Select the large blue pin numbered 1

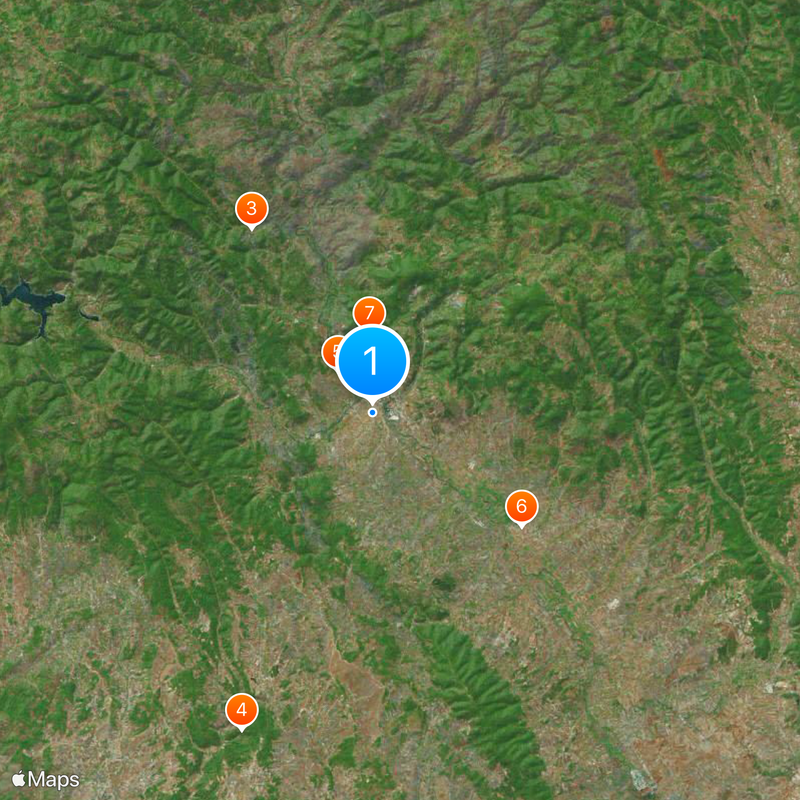[x=373, y=361]
